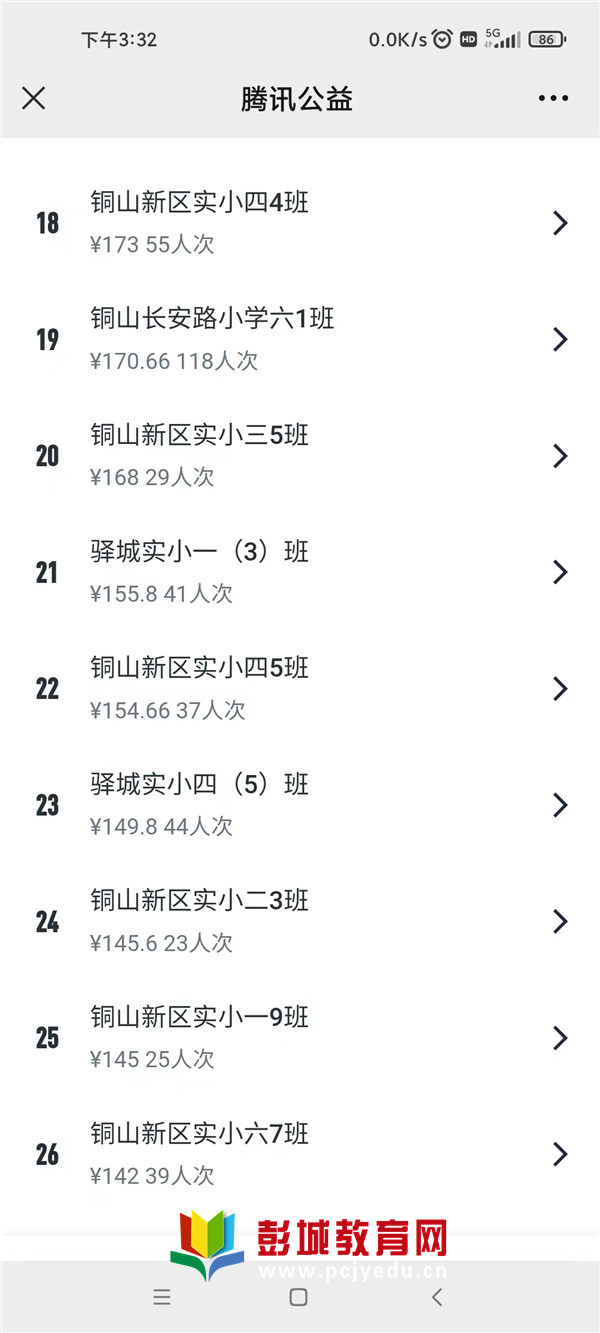Select 铜山新区实小一9班 row
The image size is (600, 1333).
click(300, 1037)
